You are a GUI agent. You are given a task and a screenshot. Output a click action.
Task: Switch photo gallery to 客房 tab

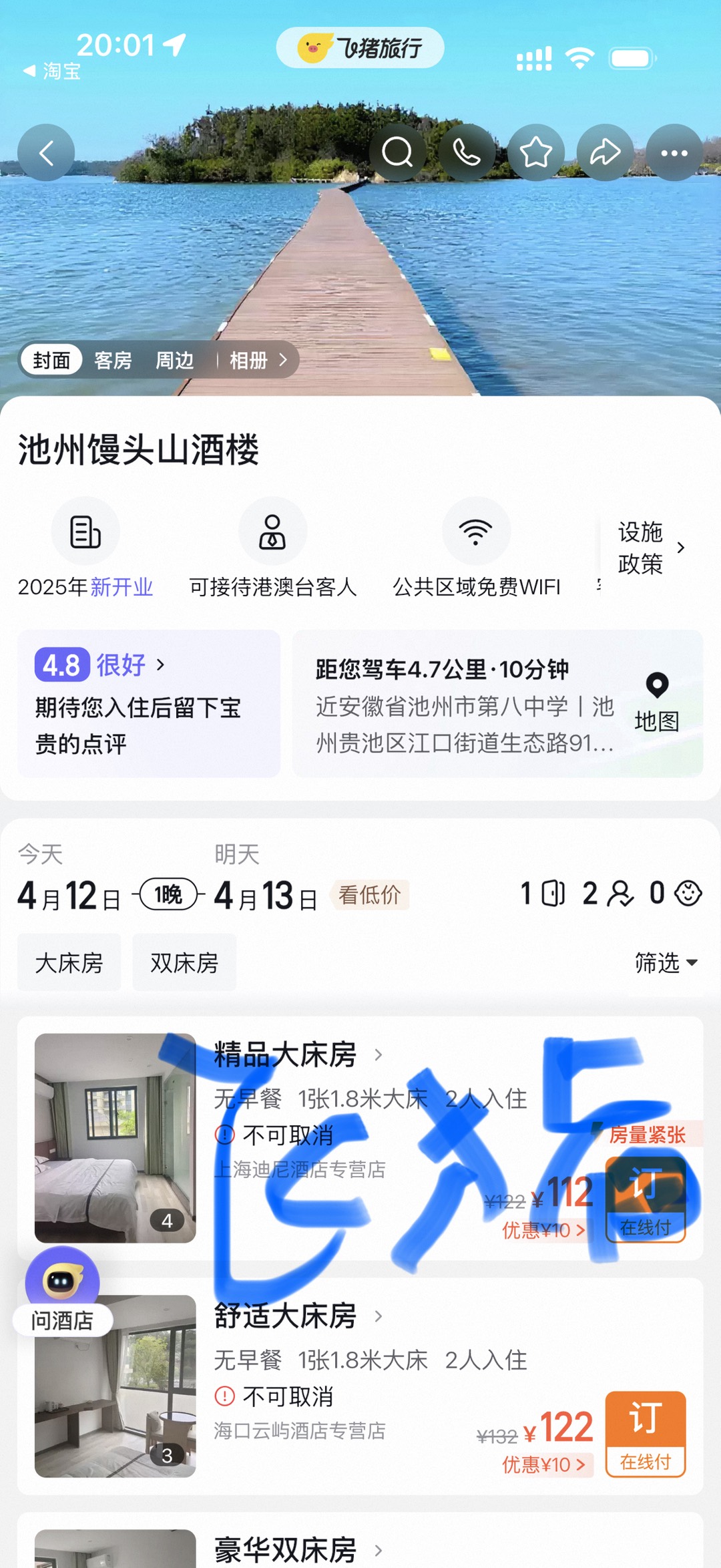click(113, 361)
